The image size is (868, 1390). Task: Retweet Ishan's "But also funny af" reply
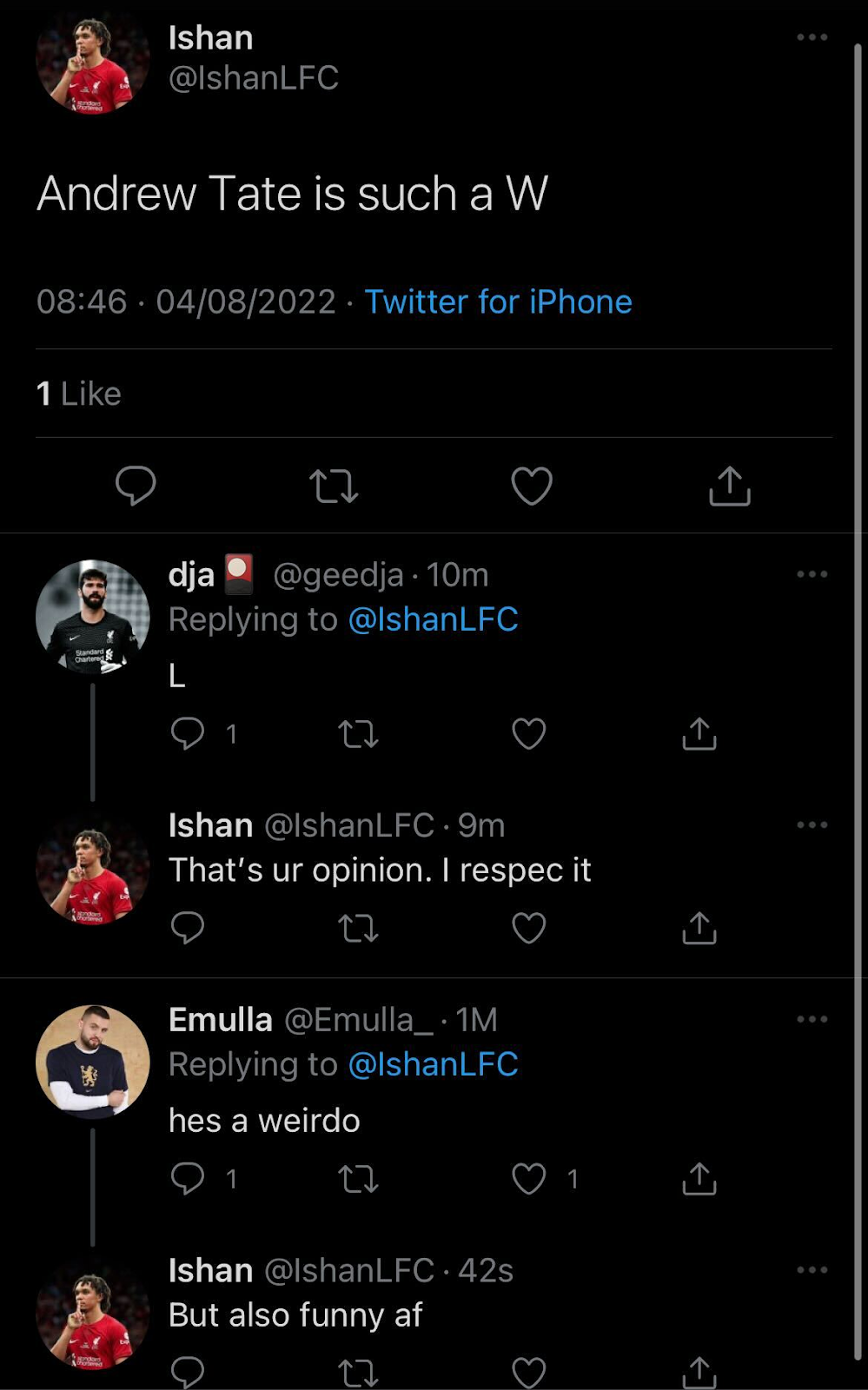pyautogui.click(x=358, y=1373)
